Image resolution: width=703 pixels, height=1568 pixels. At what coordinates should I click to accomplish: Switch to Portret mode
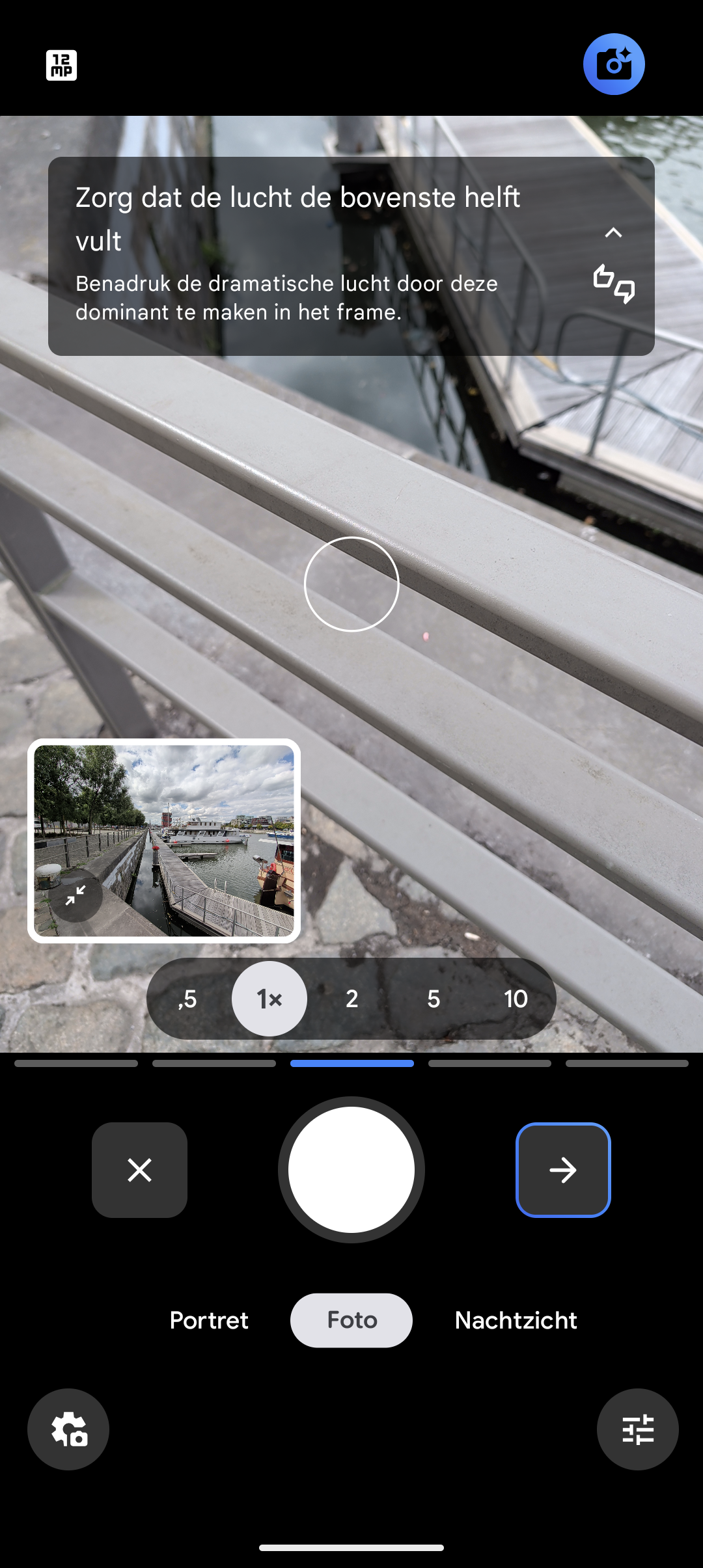[x=208, y=1320]
